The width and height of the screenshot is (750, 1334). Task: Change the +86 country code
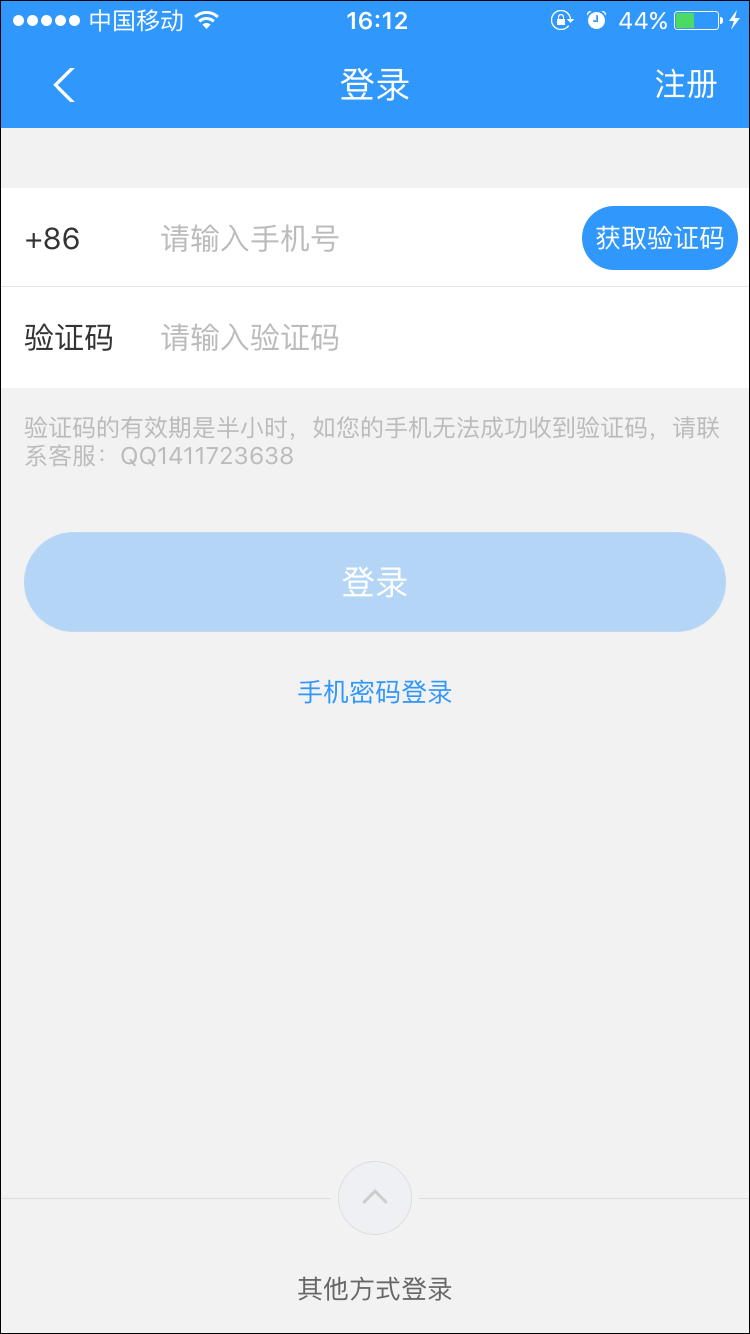click(x=53, y=239)
